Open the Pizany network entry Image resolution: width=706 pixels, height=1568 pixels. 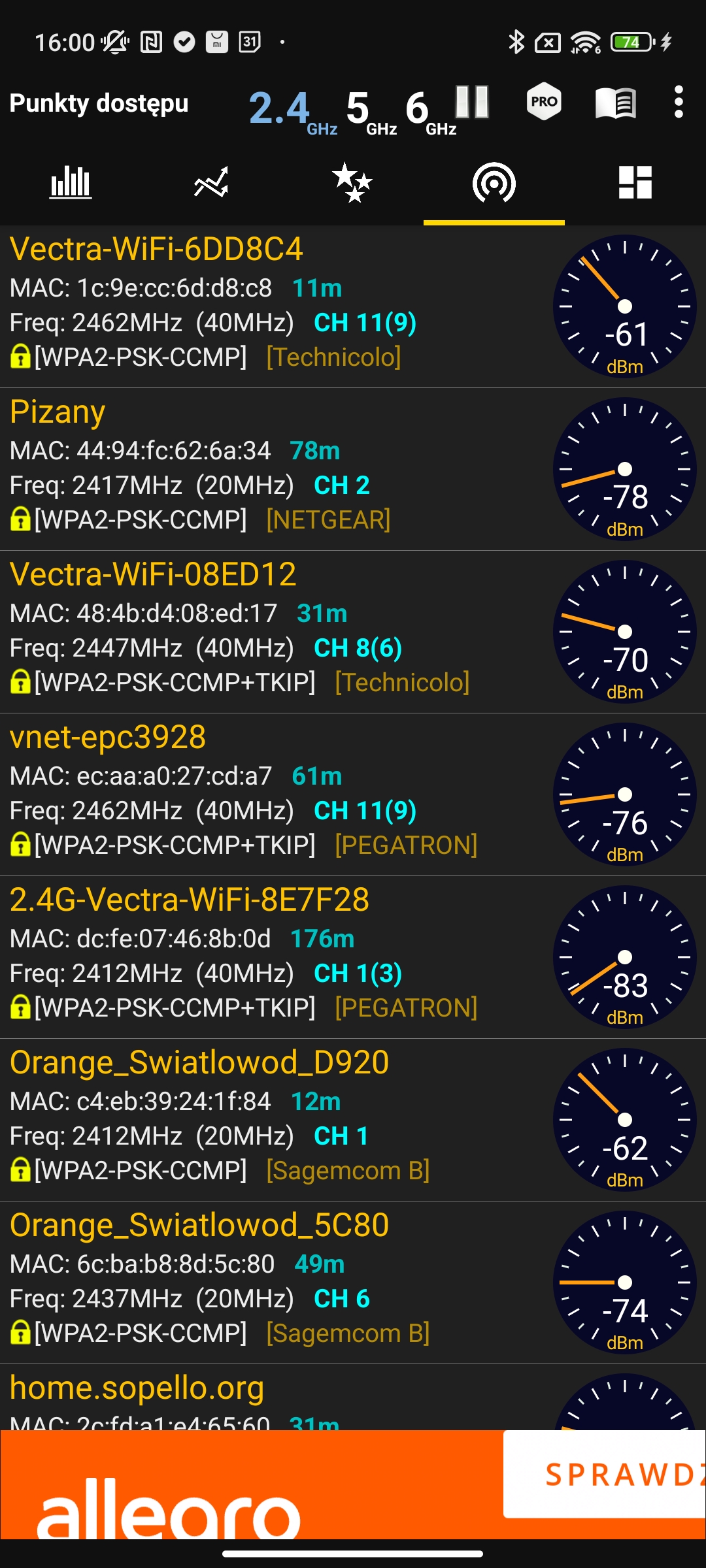point(275,468)
